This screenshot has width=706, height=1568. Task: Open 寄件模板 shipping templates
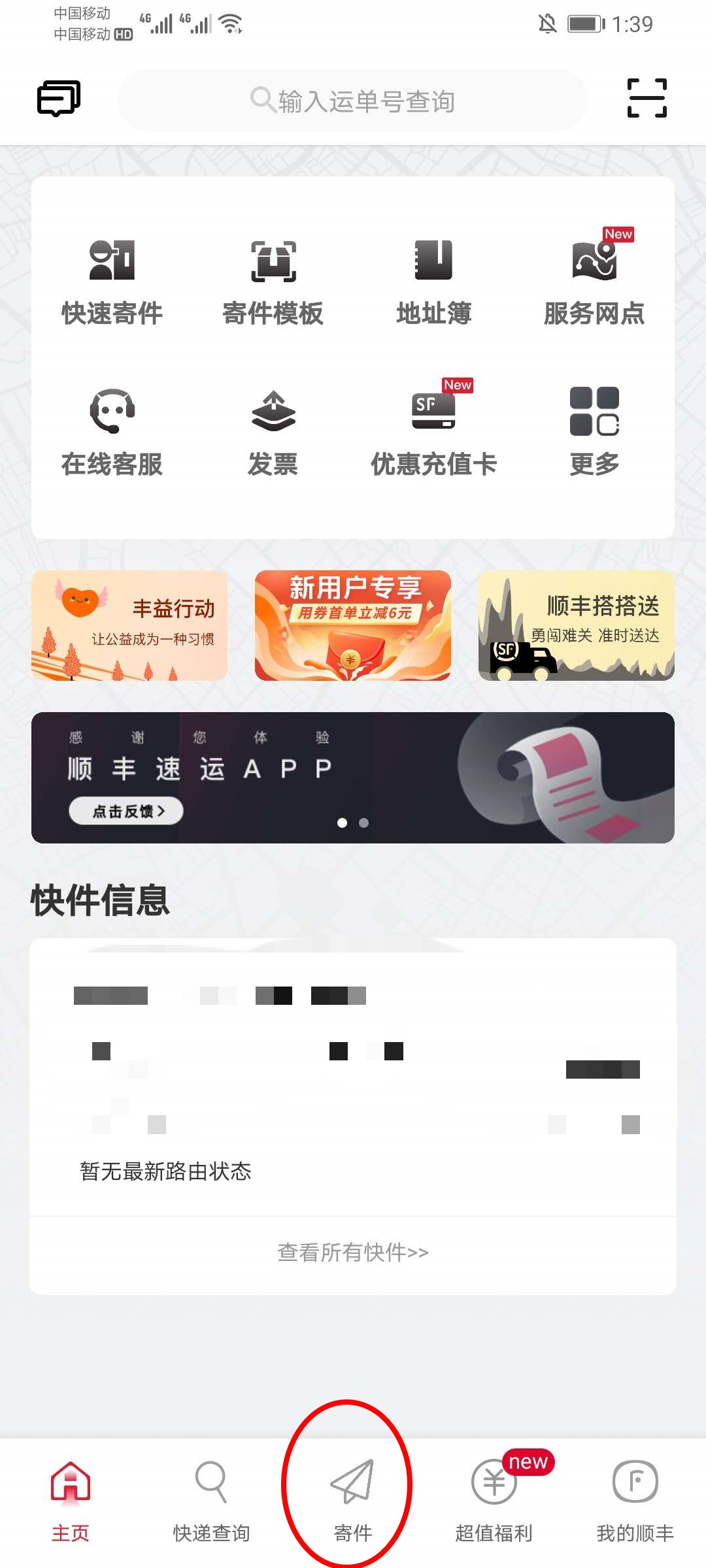coord(273,282)
